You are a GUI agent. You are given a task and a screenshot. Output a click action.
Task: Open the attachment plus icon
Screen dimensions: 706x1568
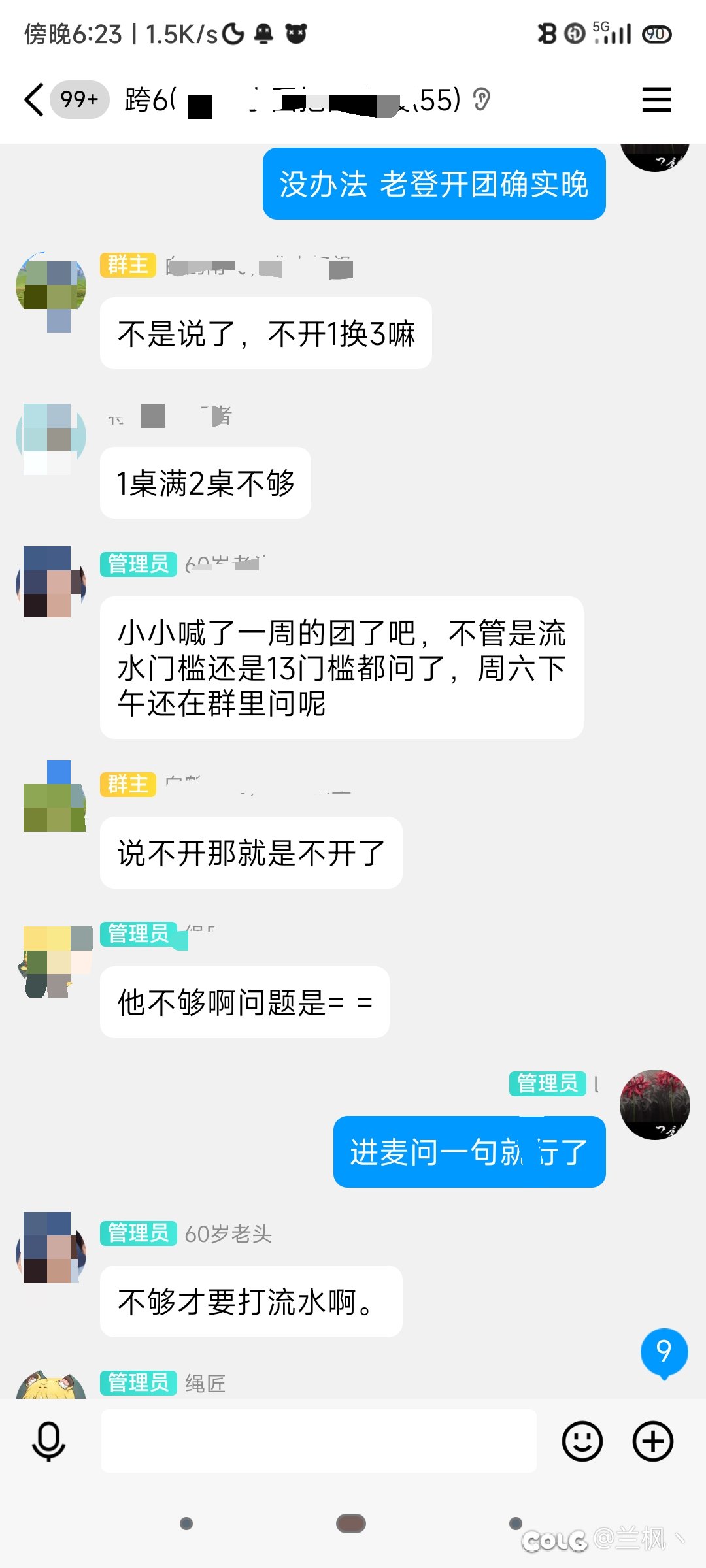tap(652, 1442)
